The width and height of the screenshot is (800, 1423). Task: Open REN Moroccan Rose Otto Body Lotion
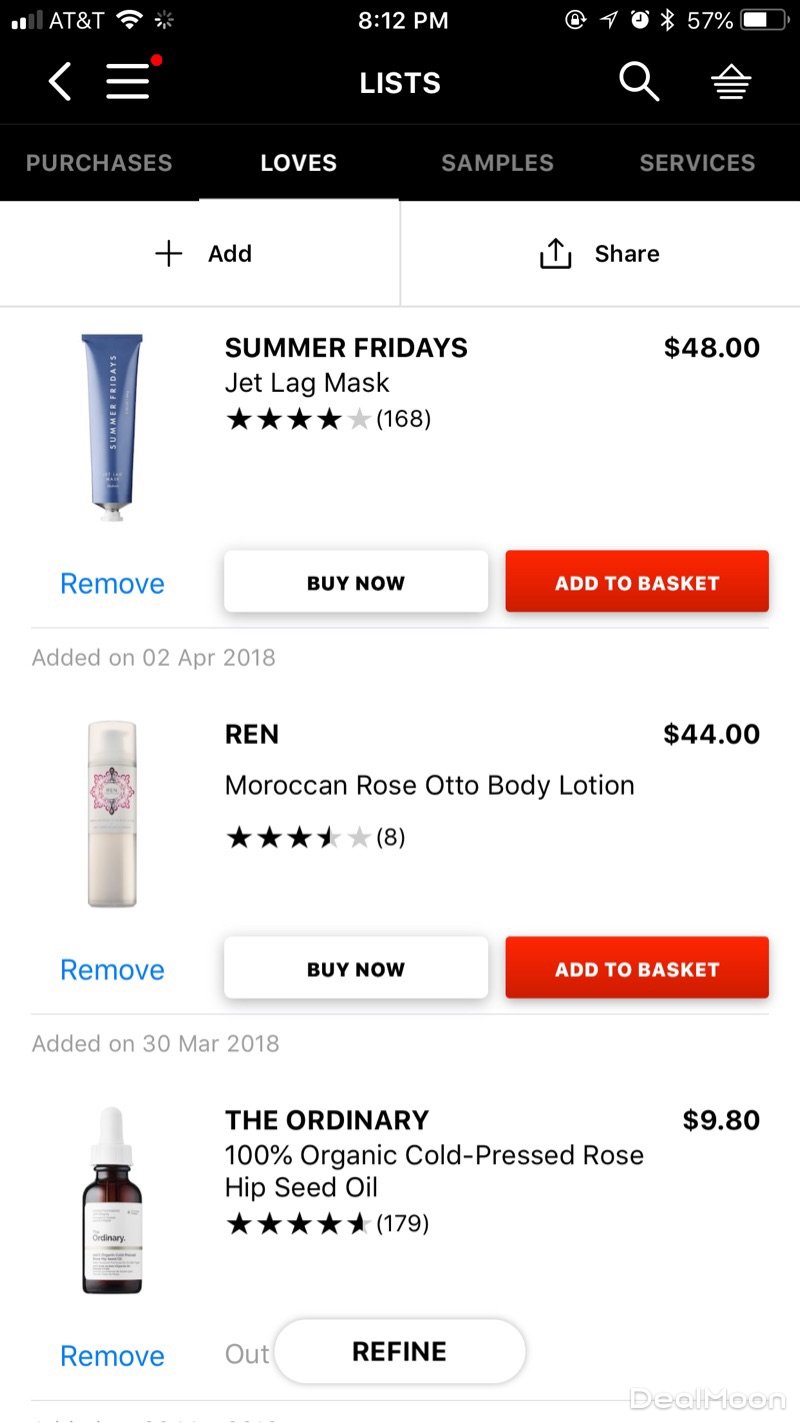[x=429, y=785]
